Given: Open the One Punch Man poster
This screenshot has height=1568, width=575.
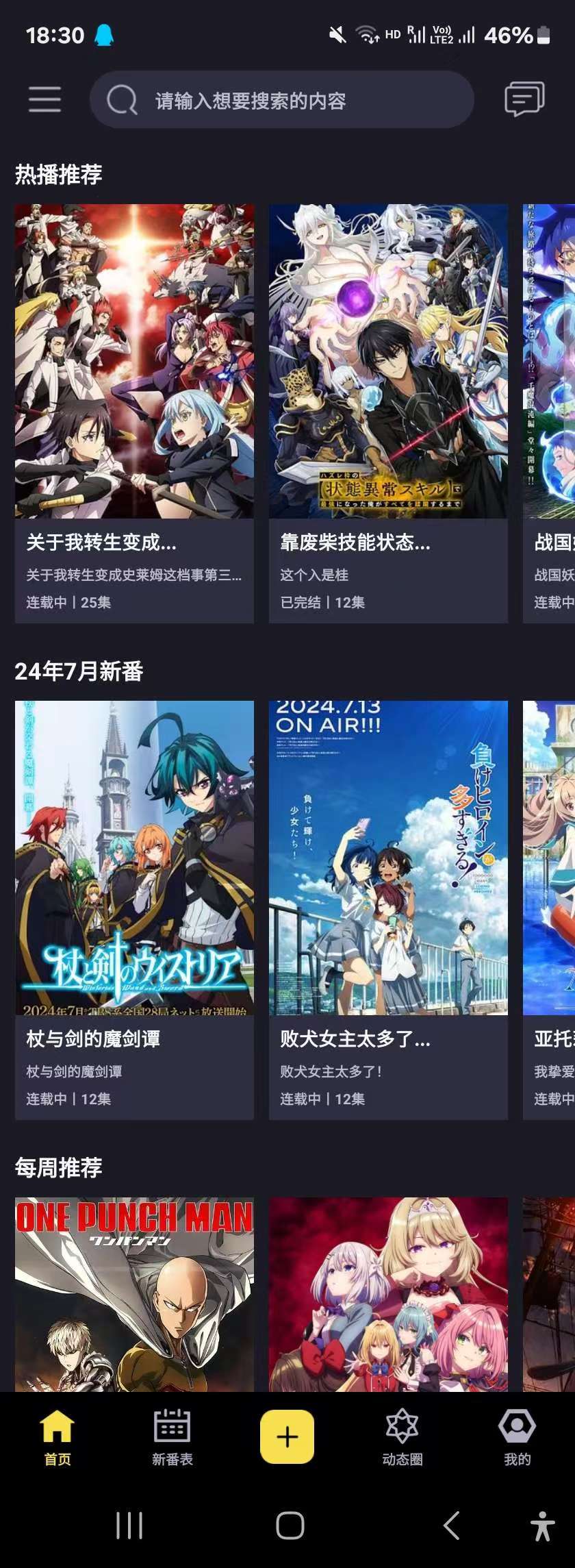Looking at the screenshot, I should [134, 1293].
